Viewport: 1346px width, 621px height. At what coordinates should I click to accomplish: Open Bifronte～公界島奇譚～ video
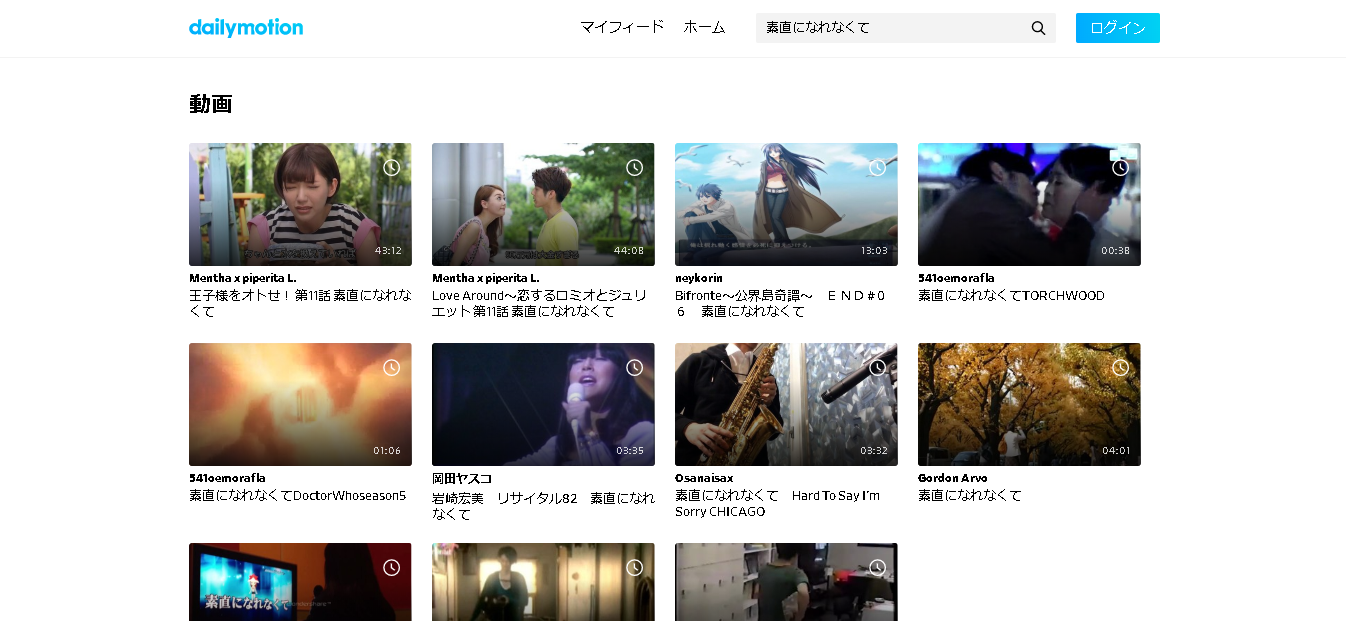(786, 204)
